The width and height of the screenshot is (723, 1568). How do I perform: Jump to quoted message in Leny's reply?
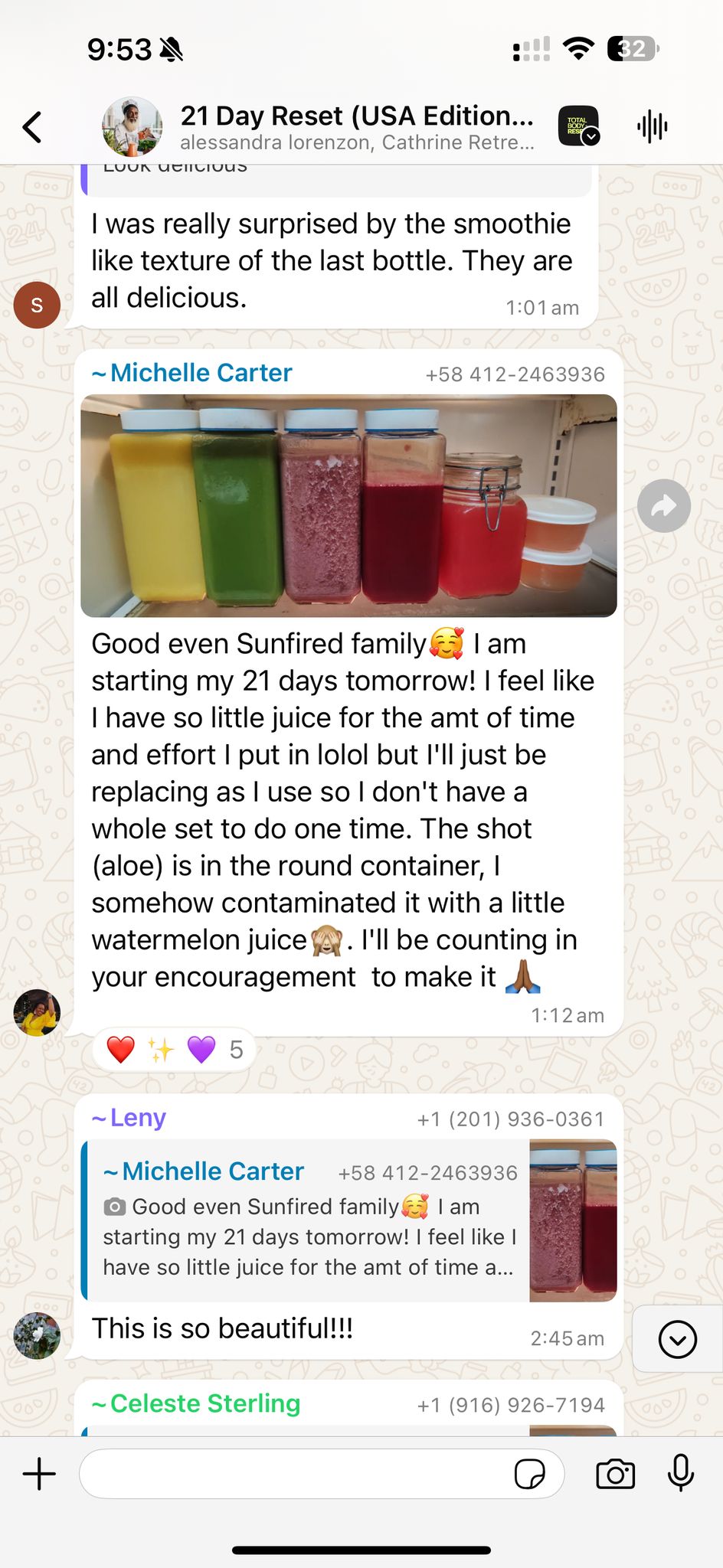pos(306,1221)
